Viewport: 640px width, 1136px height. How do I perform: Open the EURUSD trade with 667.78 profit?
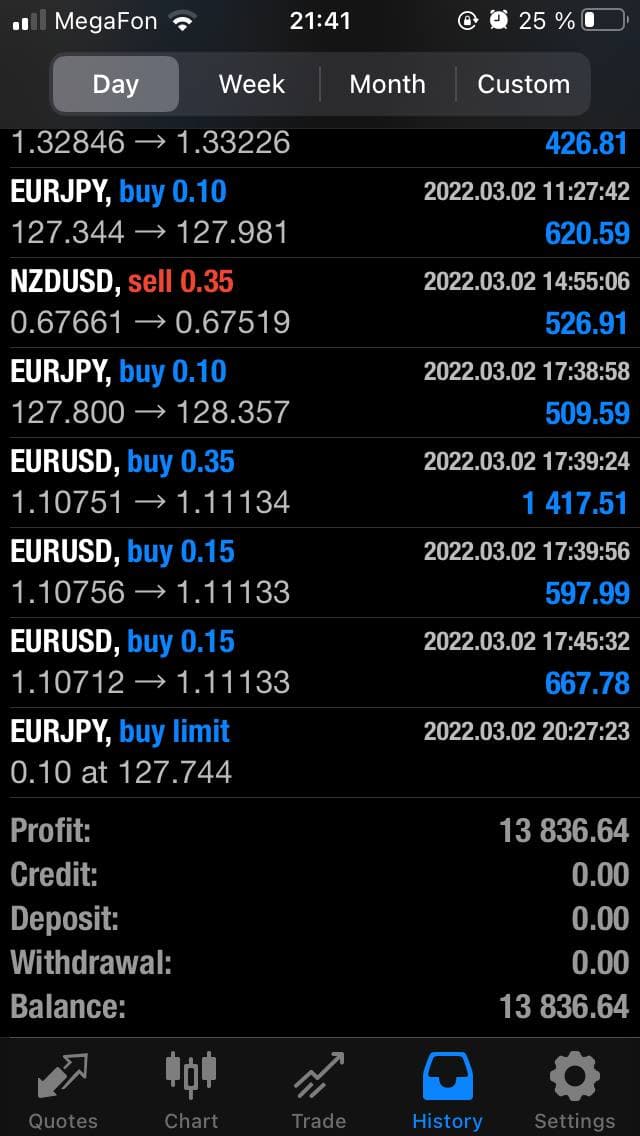point(320,662)
